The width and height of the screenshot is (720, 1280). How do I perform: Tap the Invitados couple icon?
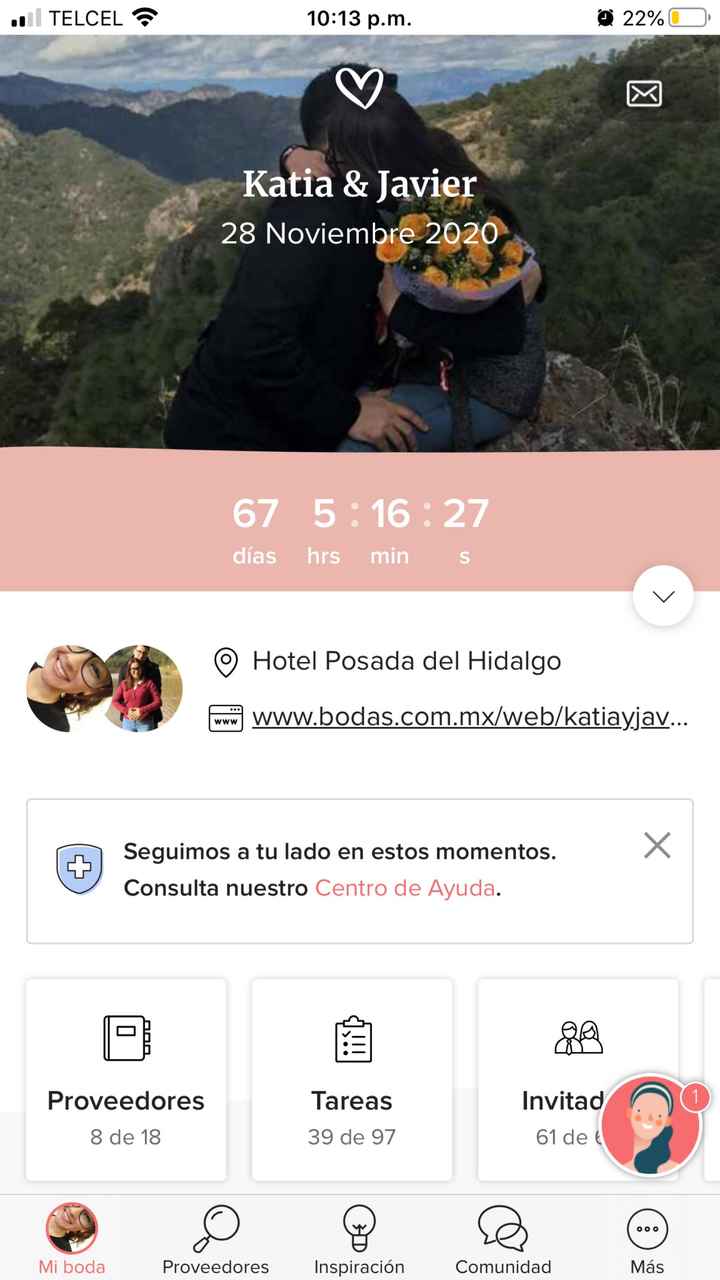pyautogui.click(x=578, y=1038)
